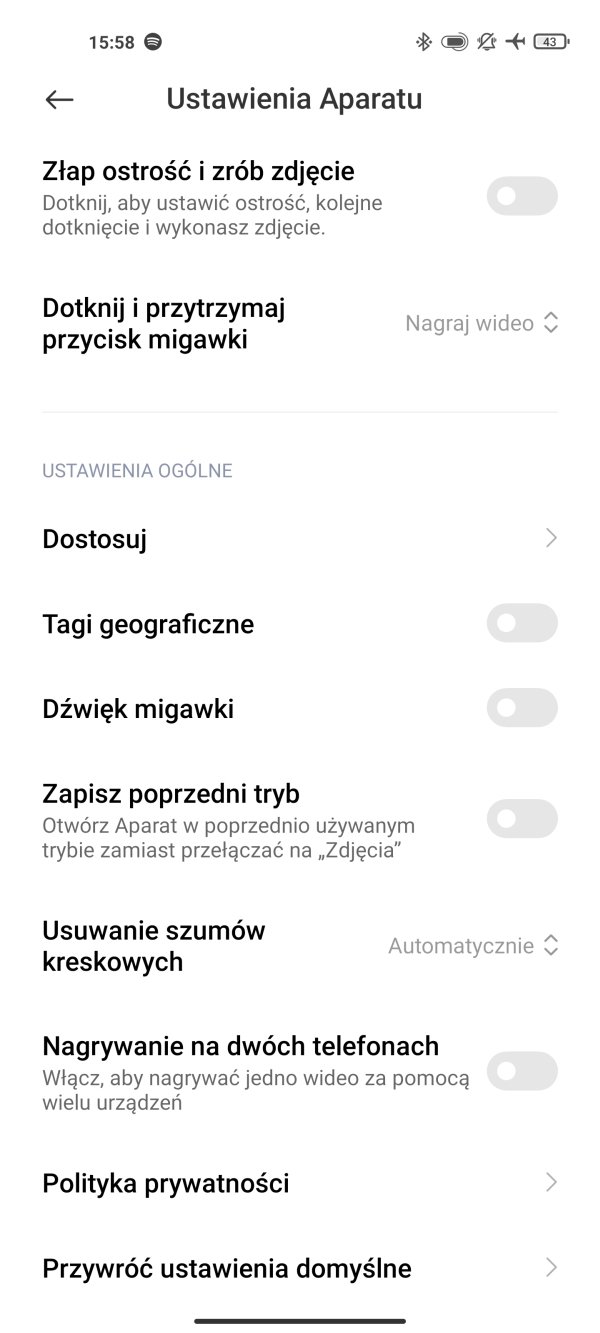
Task: Enable Złap ostrość i zrób zdjęcie
Action: coord(522,195)
